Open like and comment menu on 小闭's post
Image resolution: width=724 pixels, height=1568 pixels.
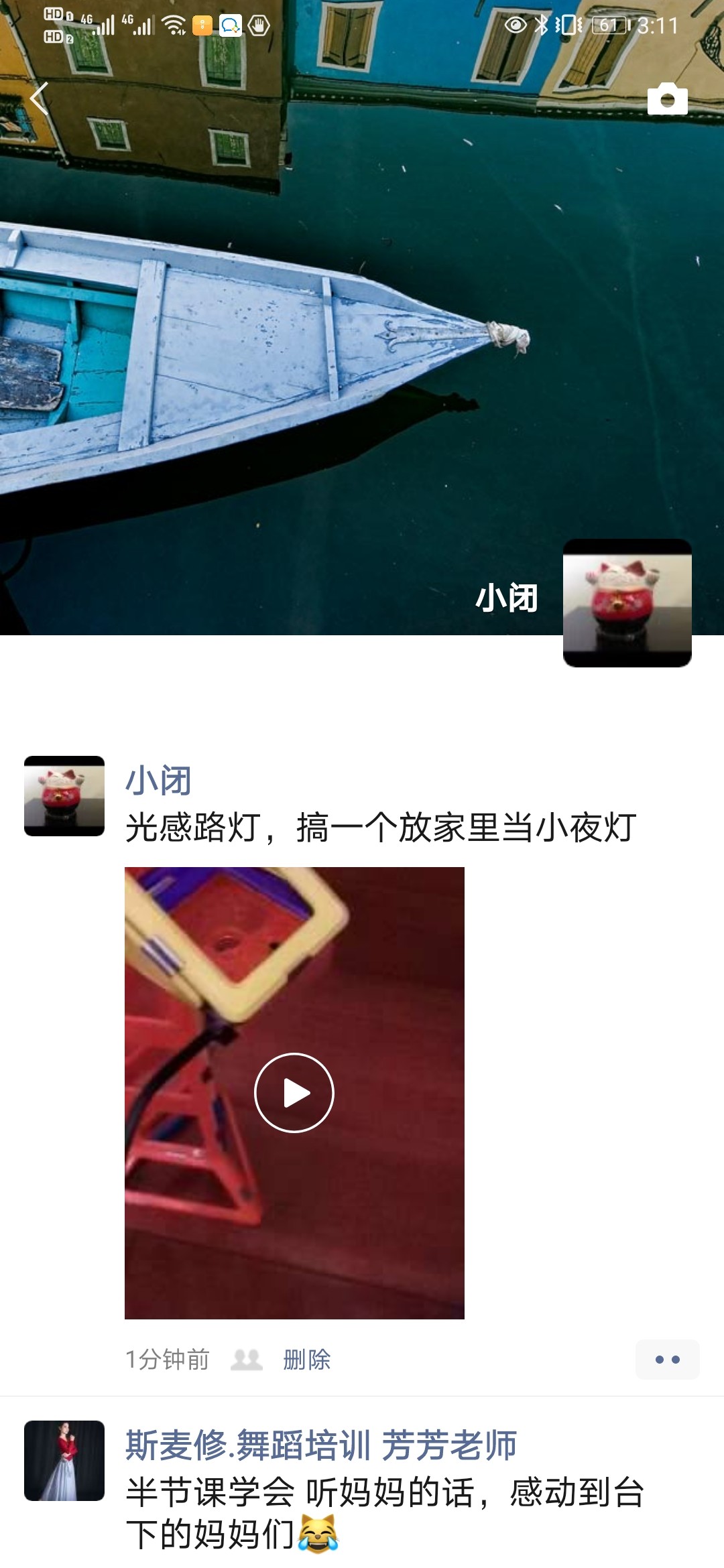point(667,1360)
